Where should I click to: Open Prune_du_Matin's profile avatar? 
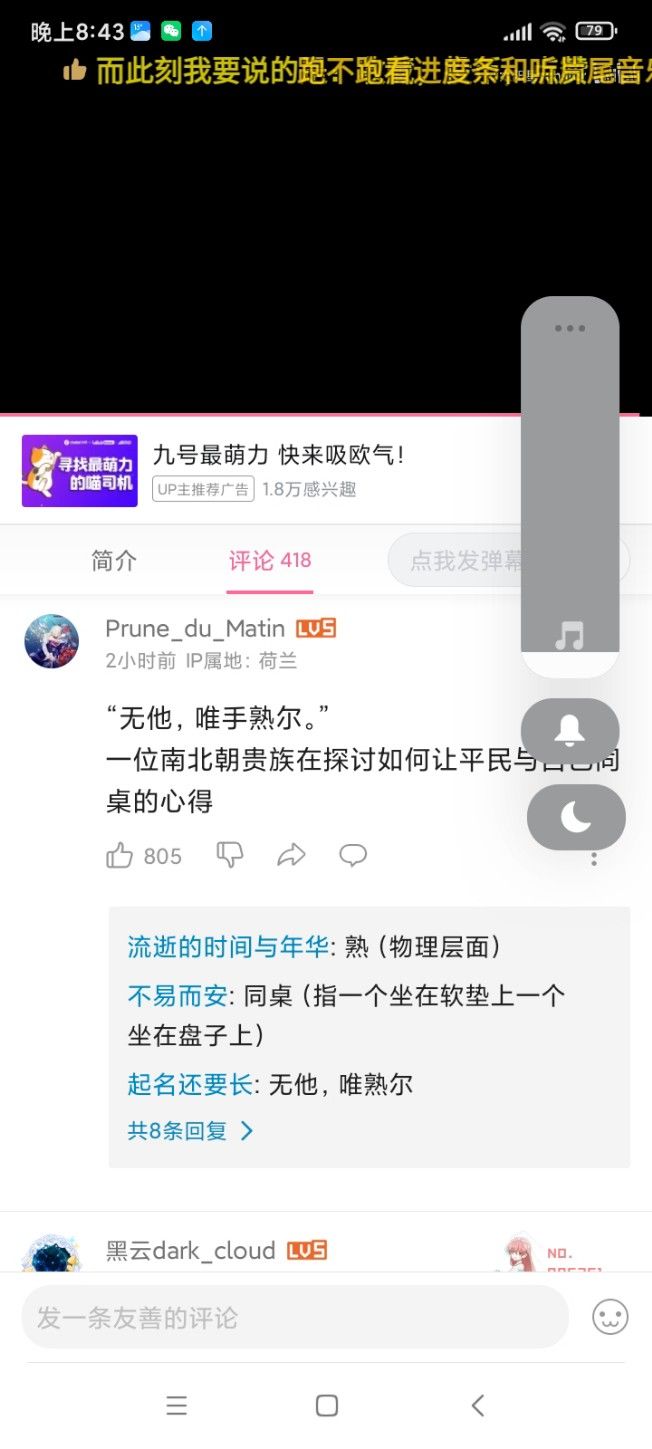tap(52, 641)
